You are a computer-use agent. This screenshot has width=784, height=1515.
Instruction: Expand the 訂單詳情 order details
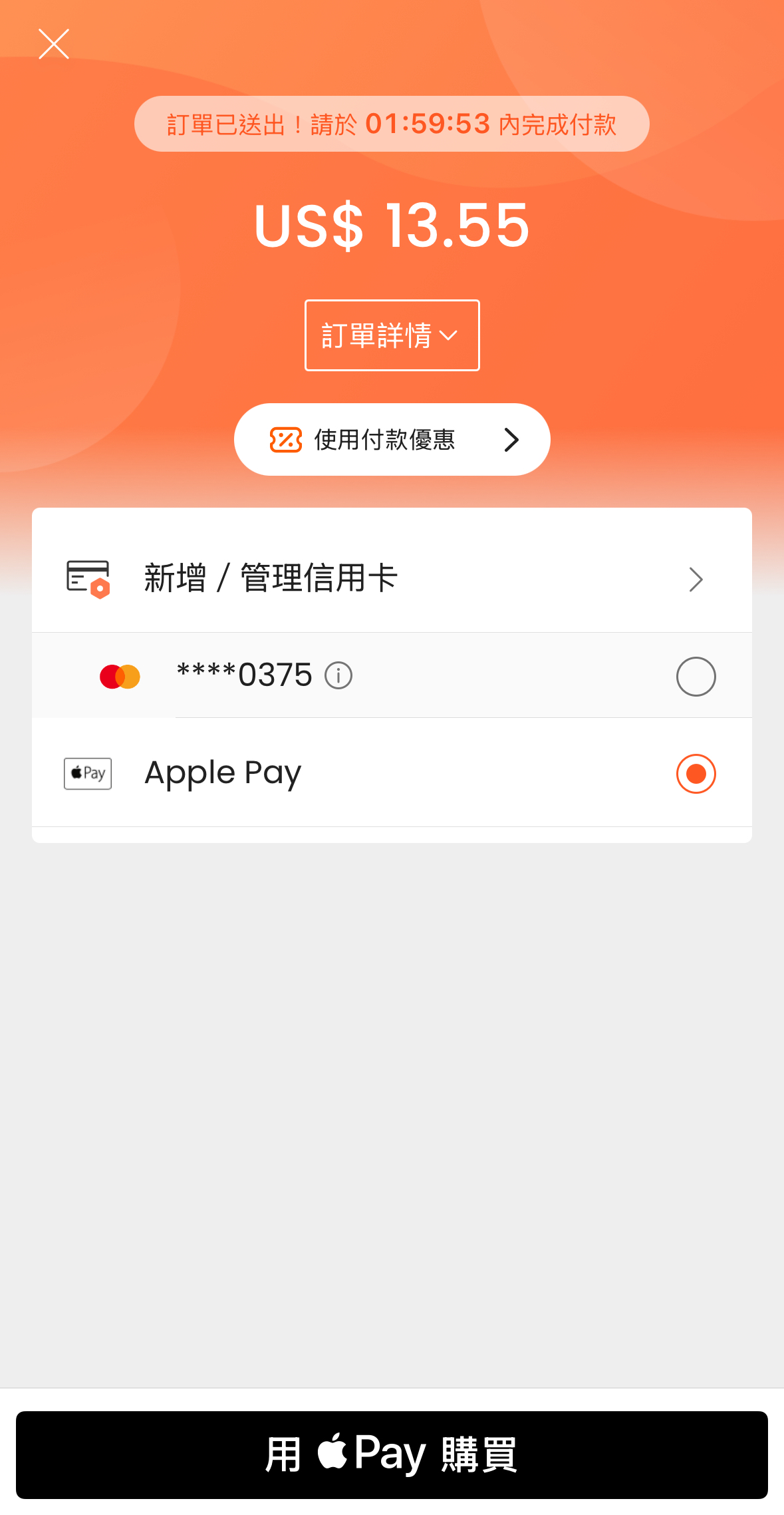tap(392, 335)
